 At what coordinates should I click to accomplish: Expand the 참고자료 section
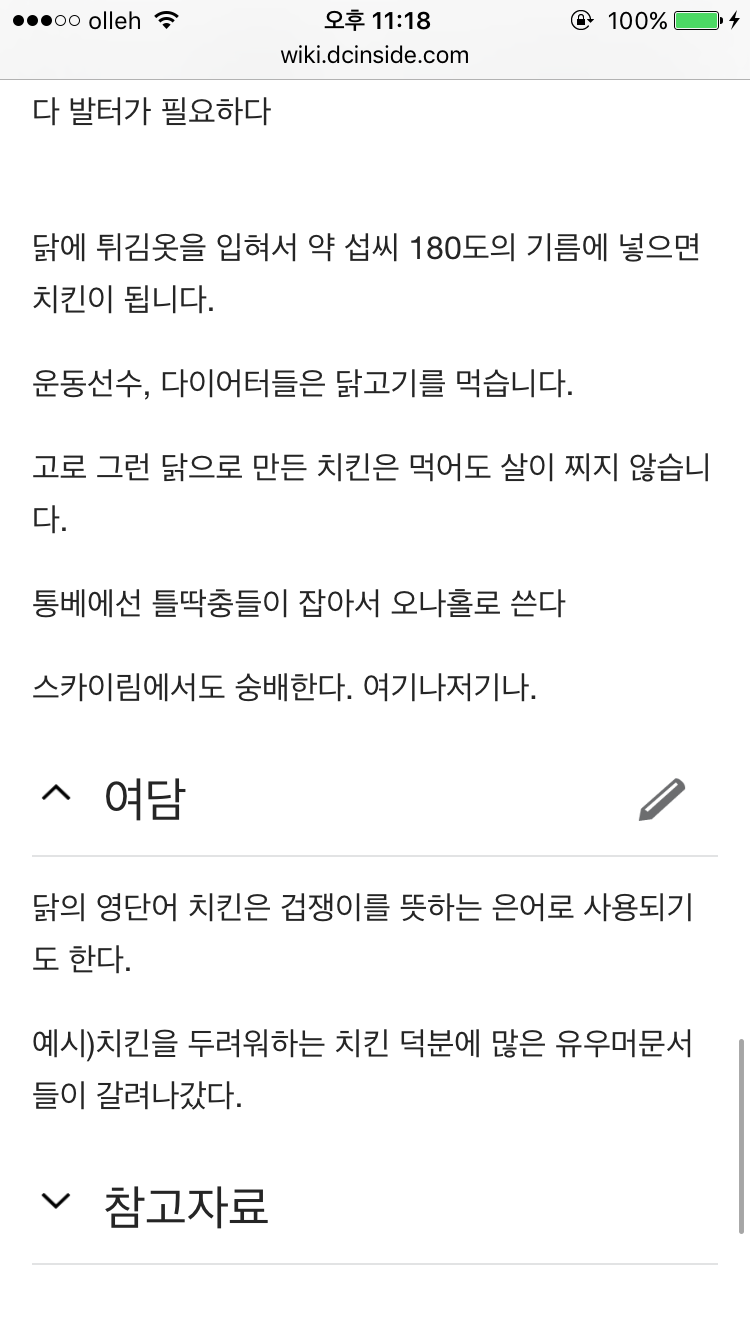click(x=57, y=1201)
